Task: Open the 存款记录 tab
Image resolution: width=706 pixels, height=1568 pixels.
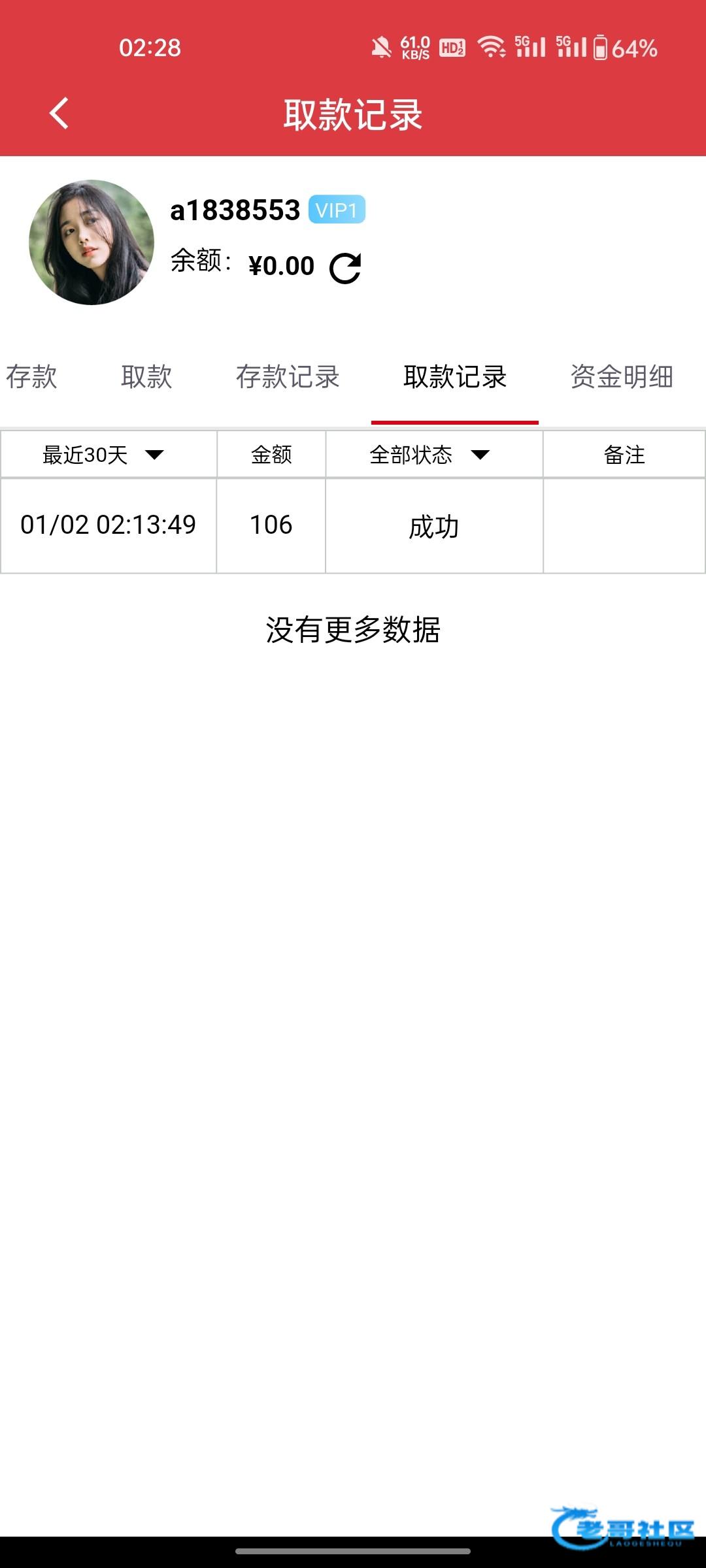Action: point(288,377)
